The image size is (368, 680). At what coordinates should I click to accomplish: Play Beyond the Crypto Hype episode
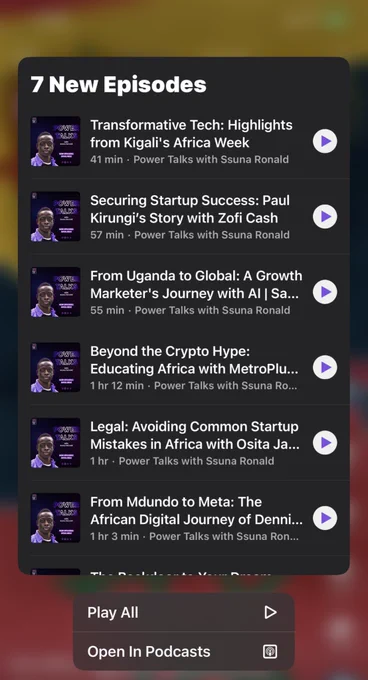(325, 367)
